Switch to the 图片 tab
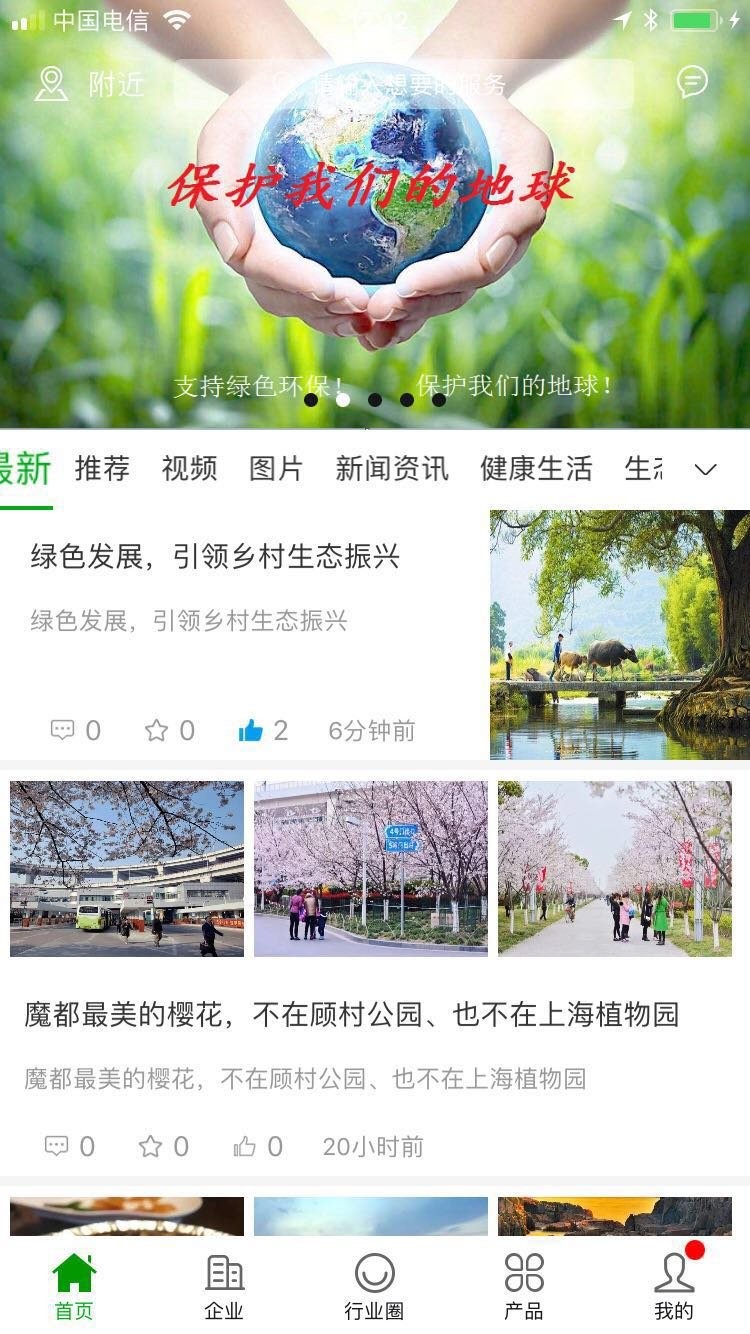Screen dimensions: 750x1334 (276, 468)
